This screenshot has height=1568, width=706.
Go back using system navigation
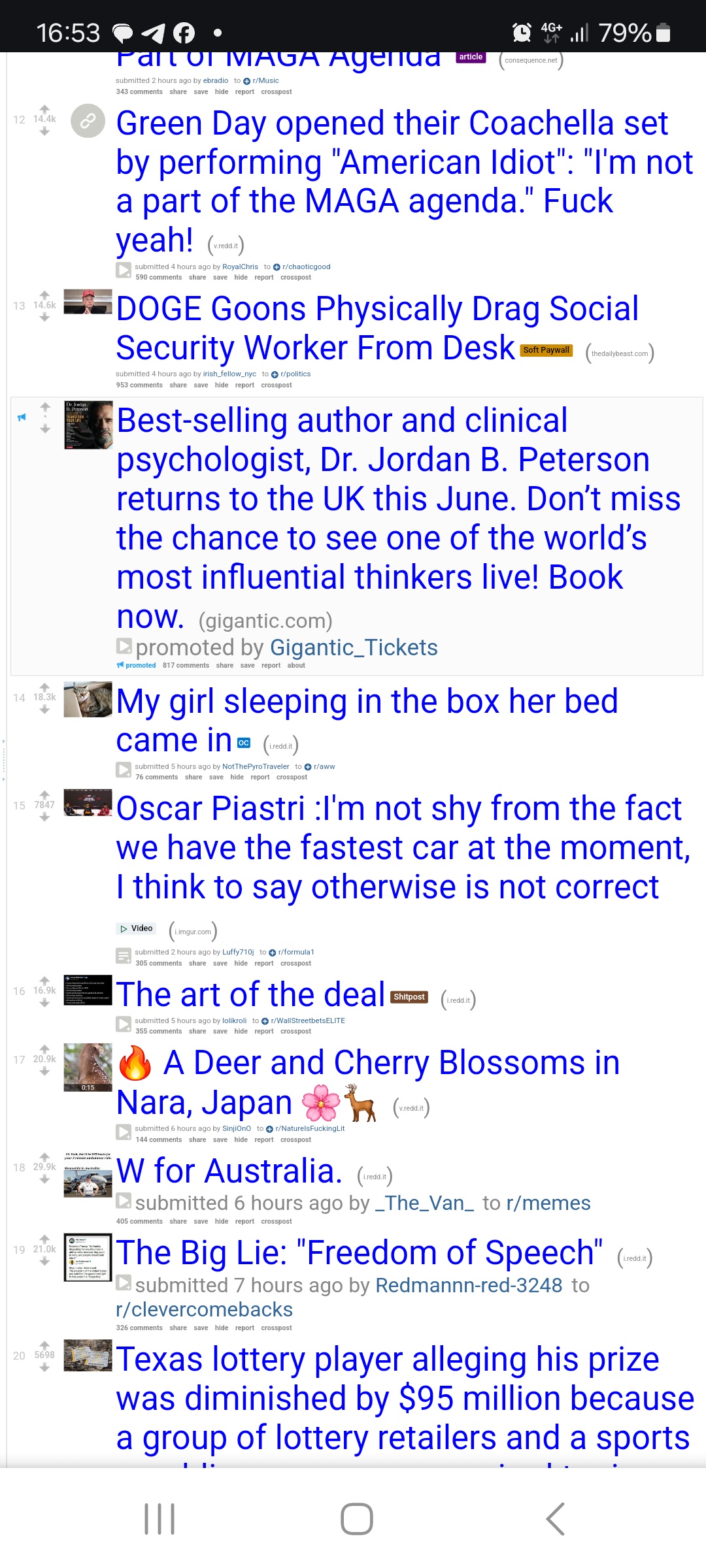(556, 1519)
